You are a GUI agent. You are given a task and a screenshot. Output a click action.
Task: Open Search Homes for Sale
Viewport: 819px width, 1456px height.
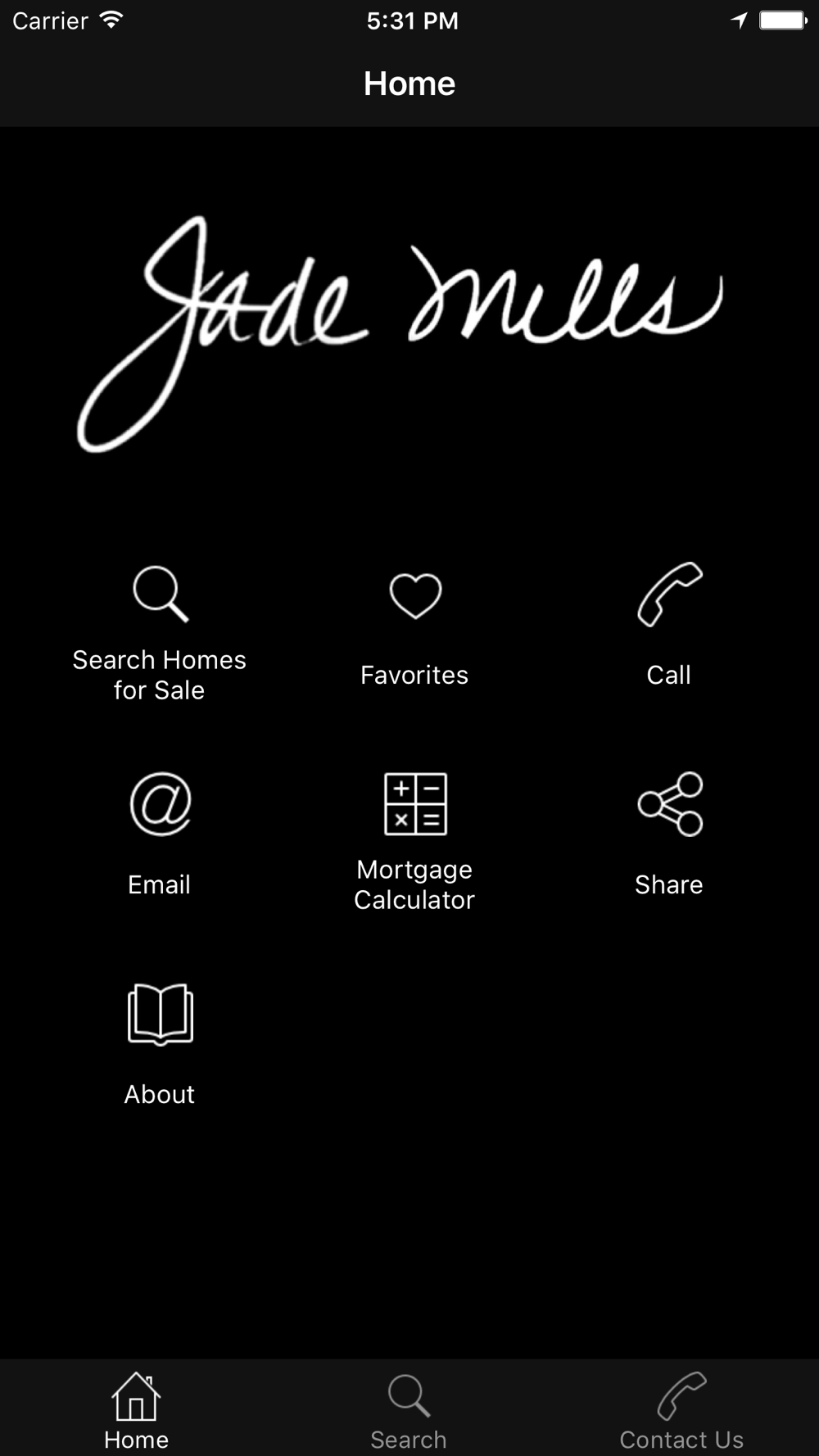point(160,632)
